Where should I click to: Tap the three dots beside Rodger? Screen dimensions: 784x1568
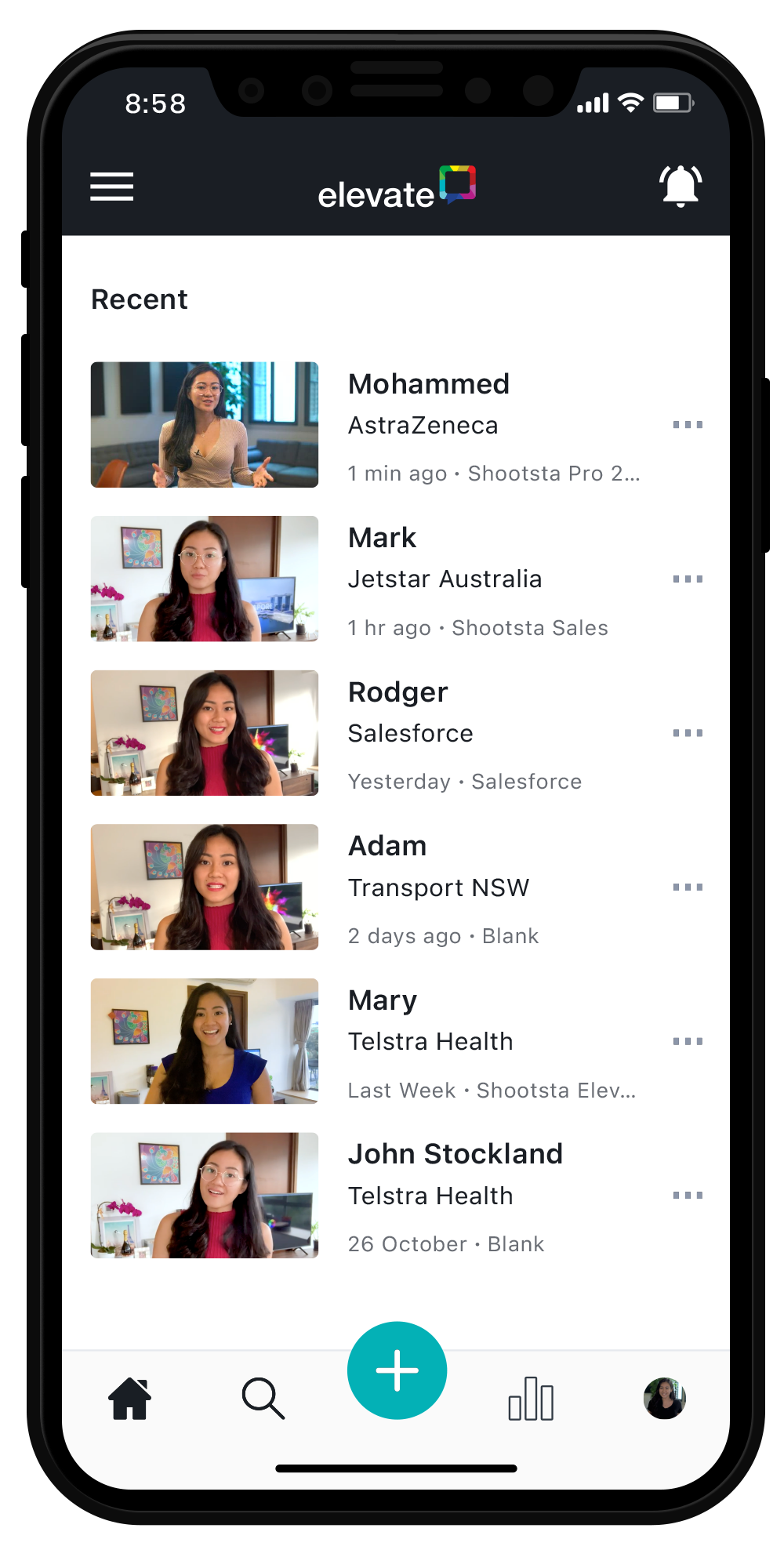[688, 732]
